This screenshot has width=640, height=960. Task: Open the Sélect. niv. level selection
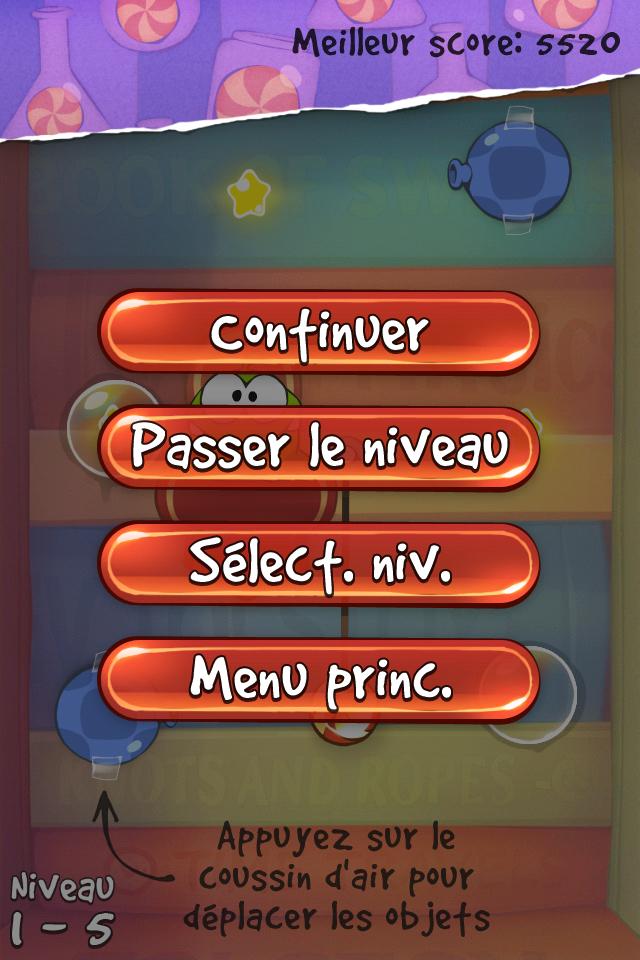pos(319,564)
